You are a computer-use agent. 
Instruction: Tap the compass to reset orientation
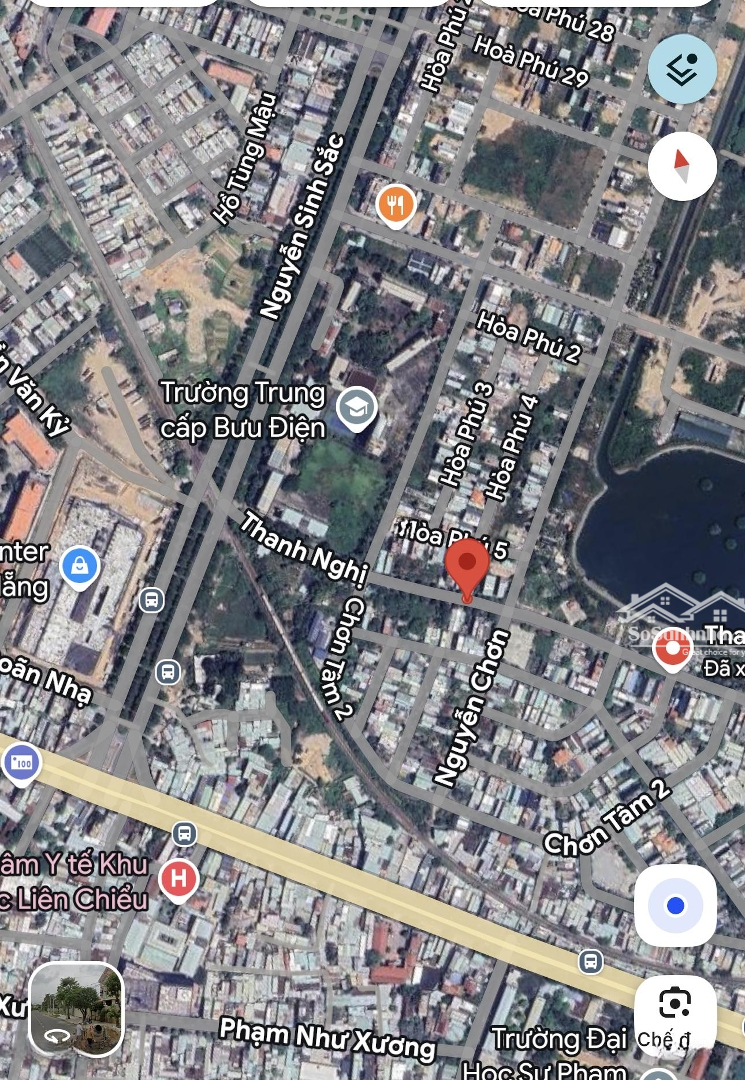[682, 165]
